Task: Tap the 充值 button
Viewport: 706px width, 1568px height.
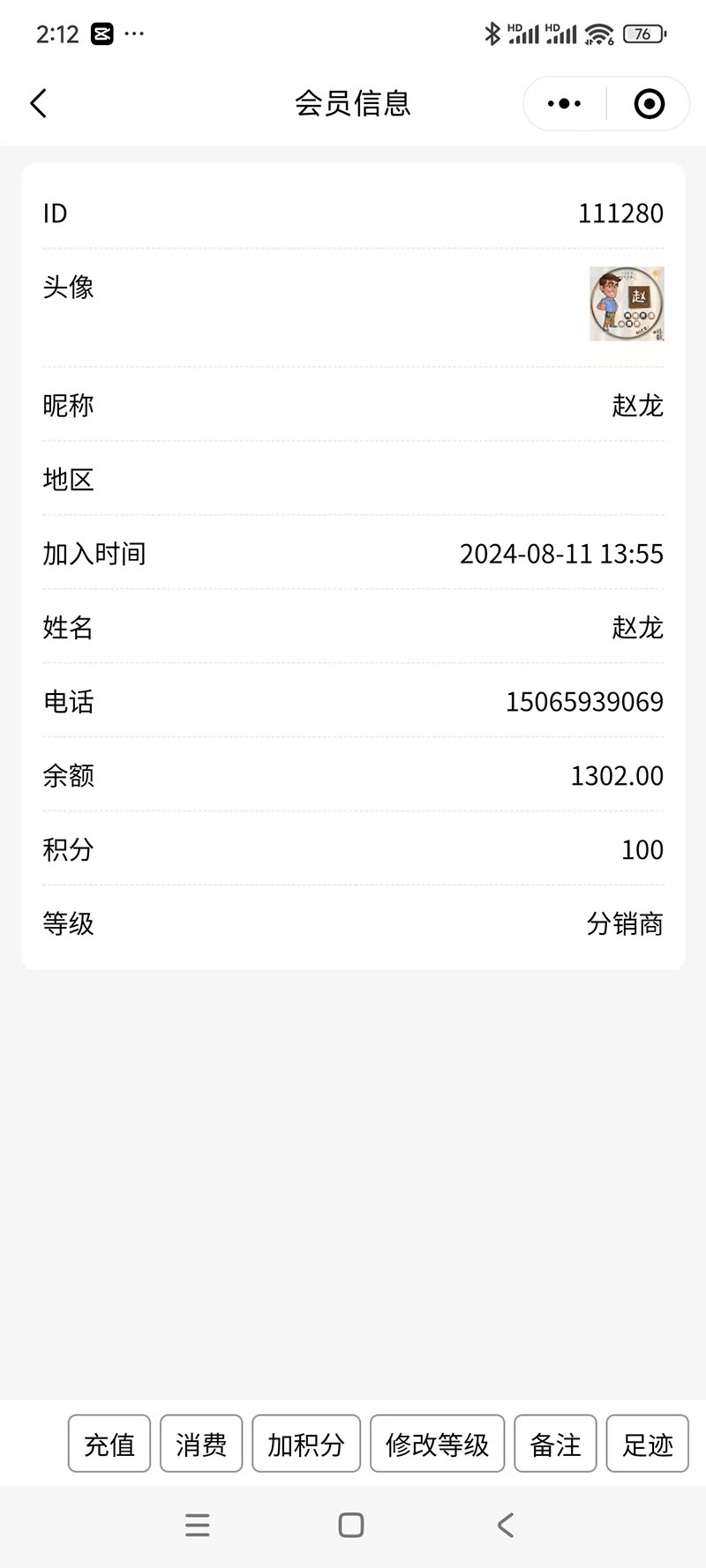Action: 109,1444
